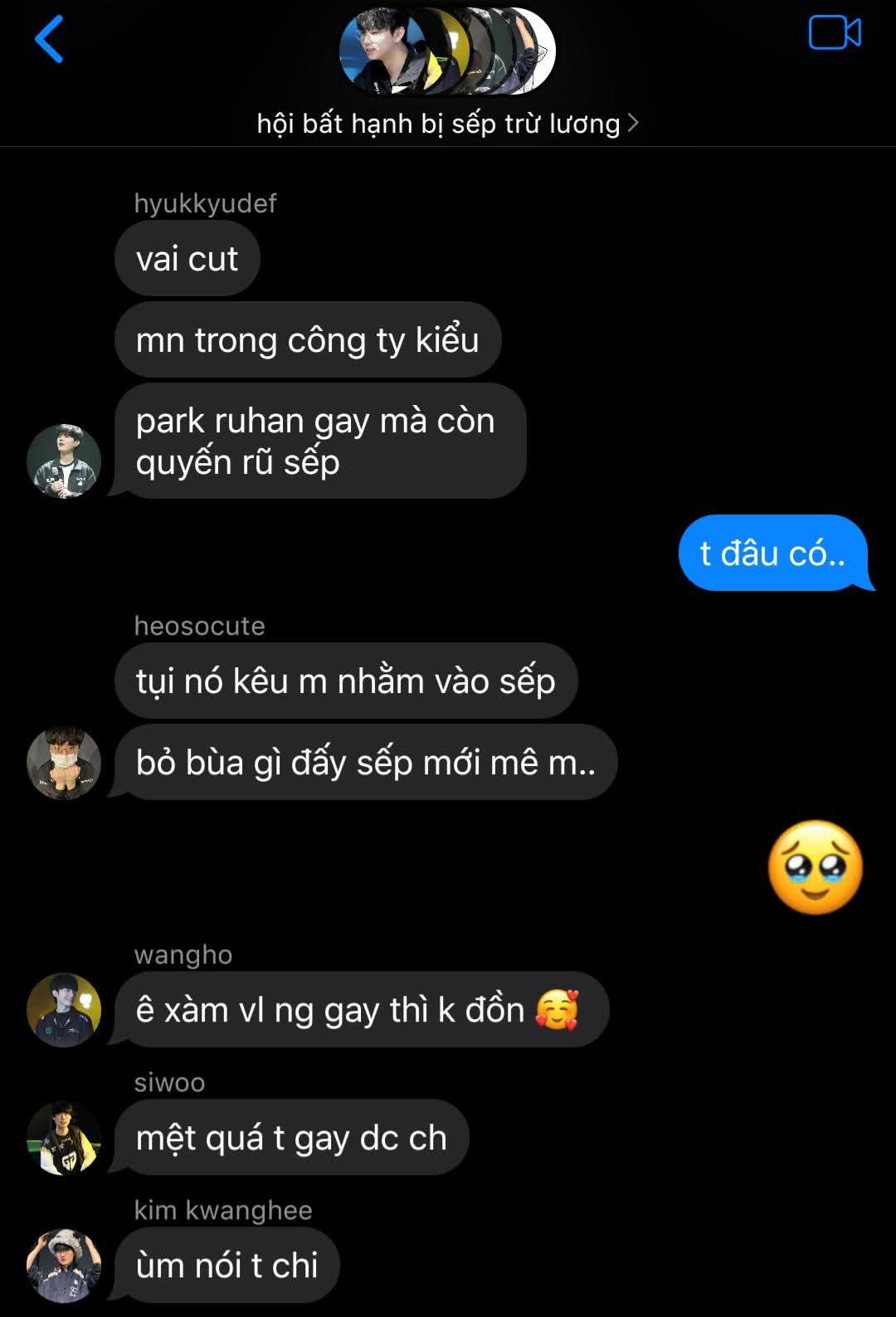The image size is (896, 1317).
Task: Tap wangho's profile photo
Action: tap(64, 1009)
